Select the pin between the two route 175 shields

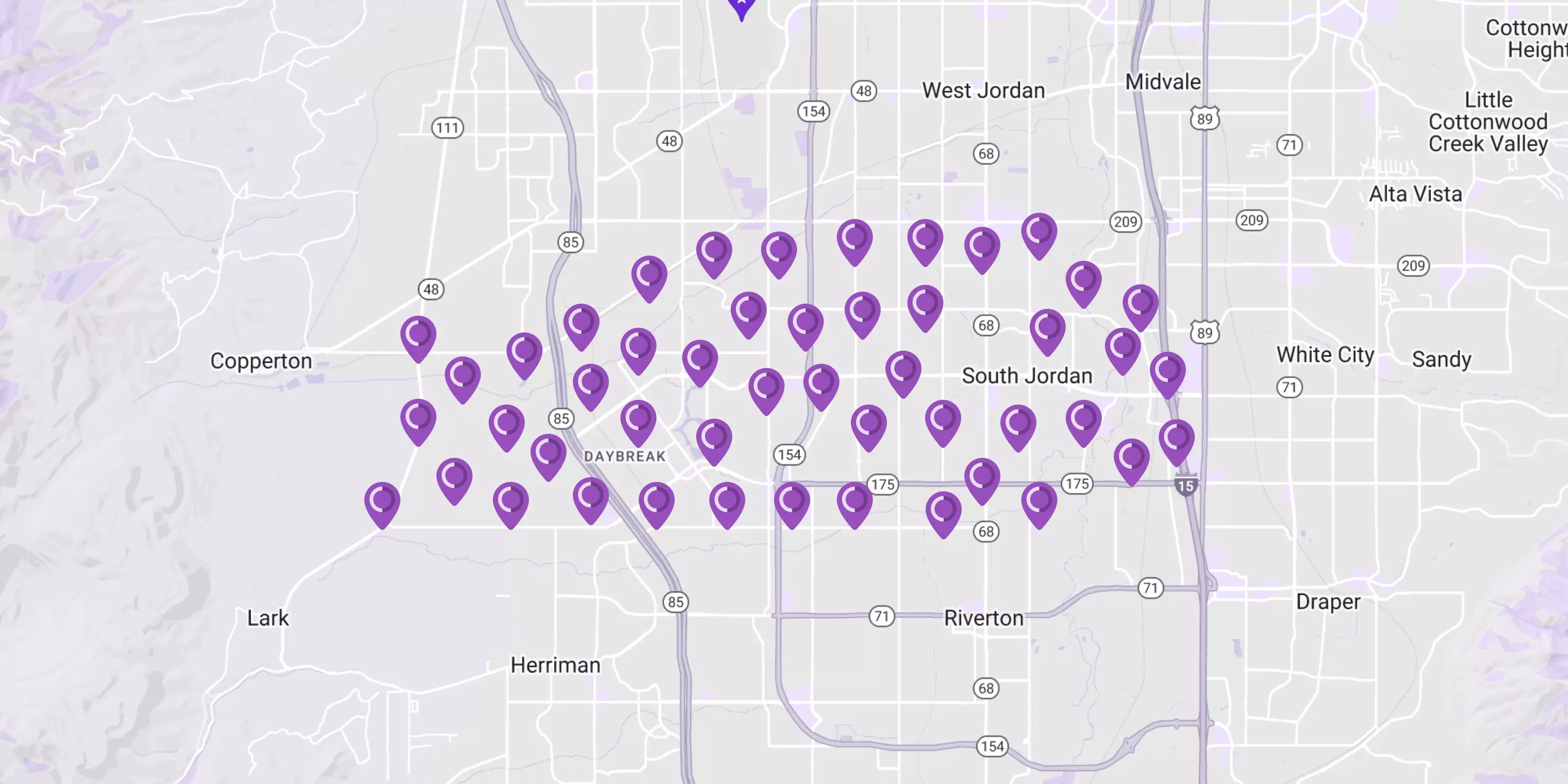tap(982, 478)
